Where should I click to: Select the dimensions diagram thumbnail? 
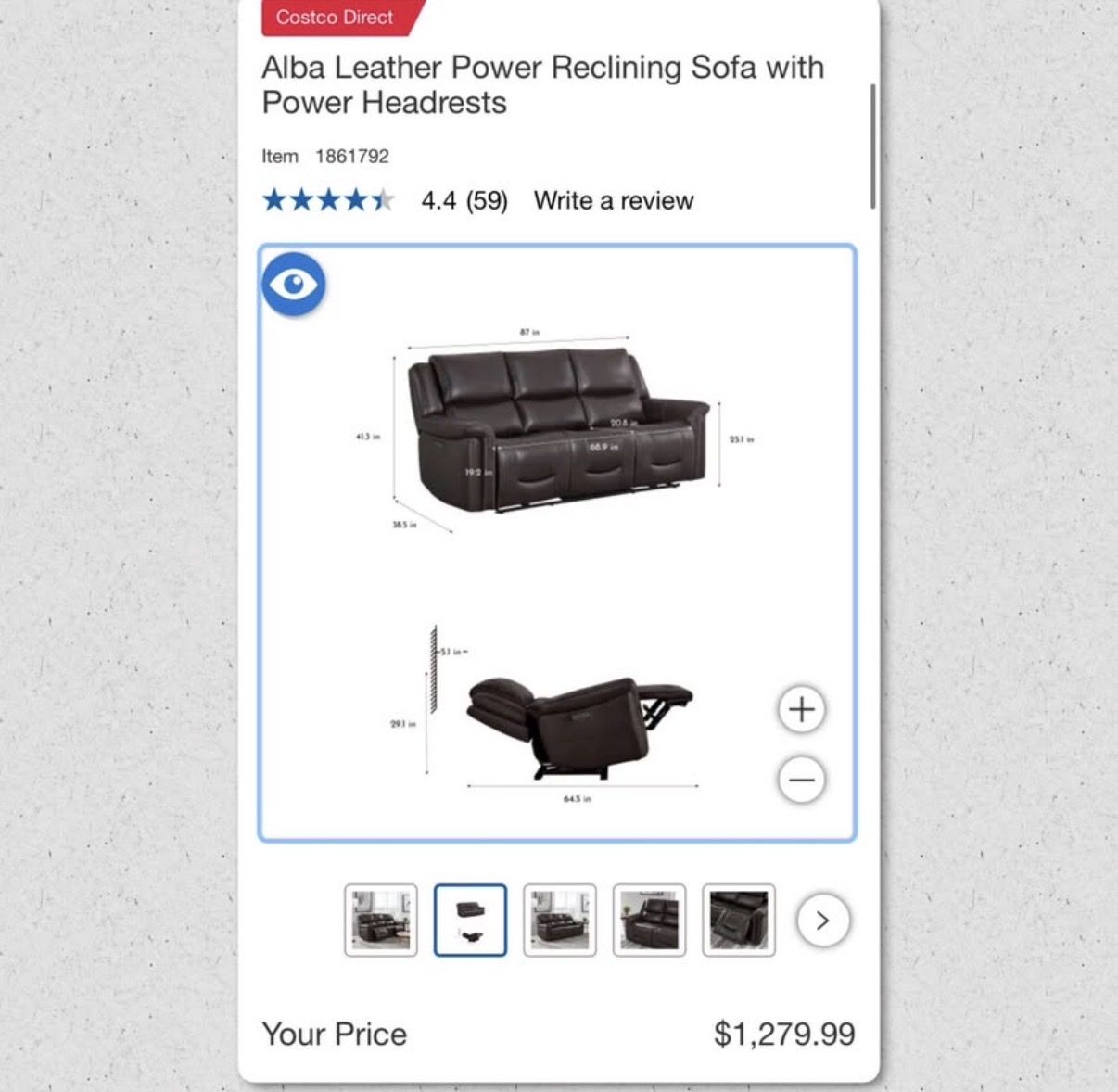[x=470, y=921]
